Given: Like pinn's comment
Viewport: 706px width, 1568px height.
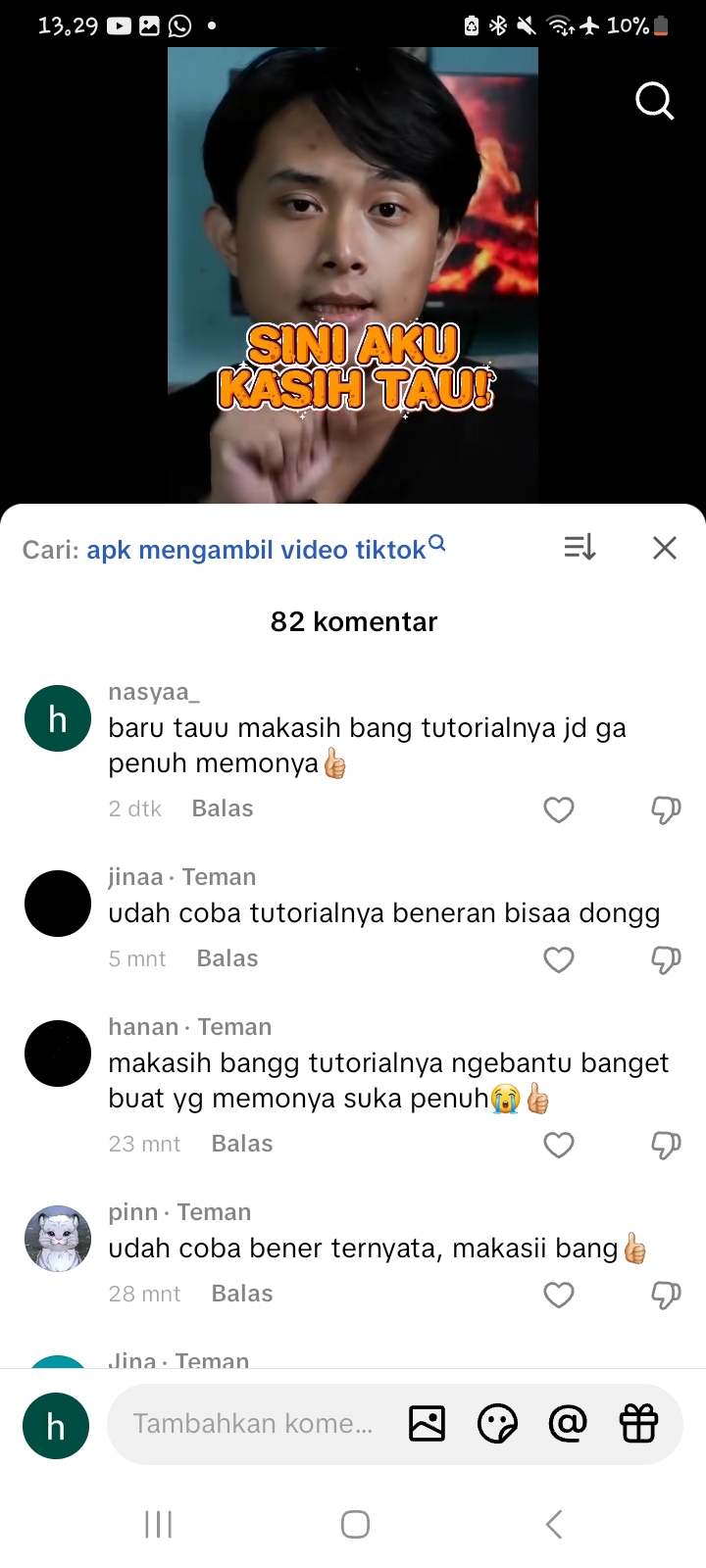Looking at the screenshot, I should pos(559,1295).
